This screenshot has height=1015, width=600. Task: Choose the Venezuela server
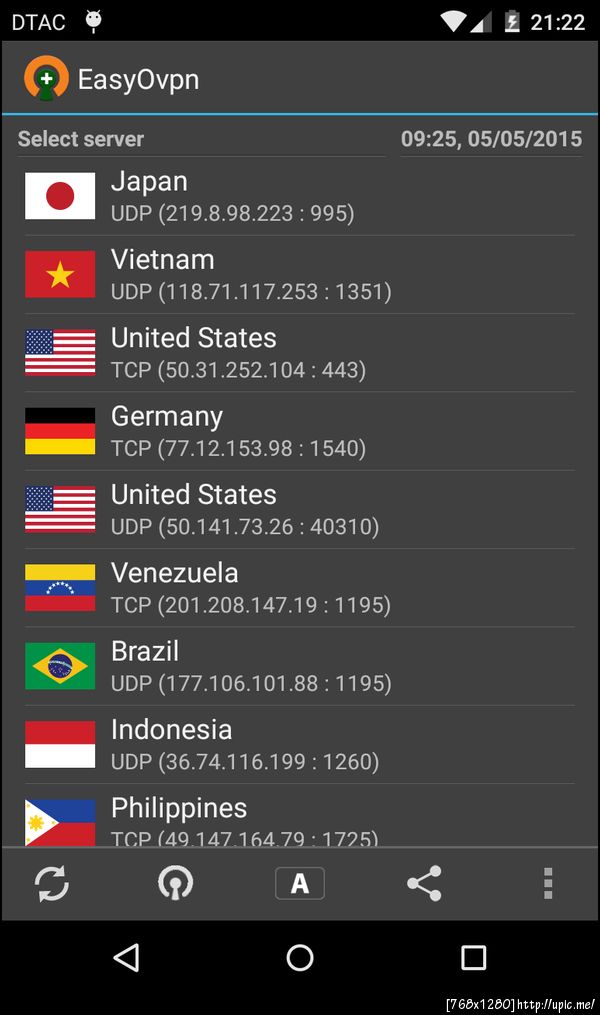click(299, 587)
